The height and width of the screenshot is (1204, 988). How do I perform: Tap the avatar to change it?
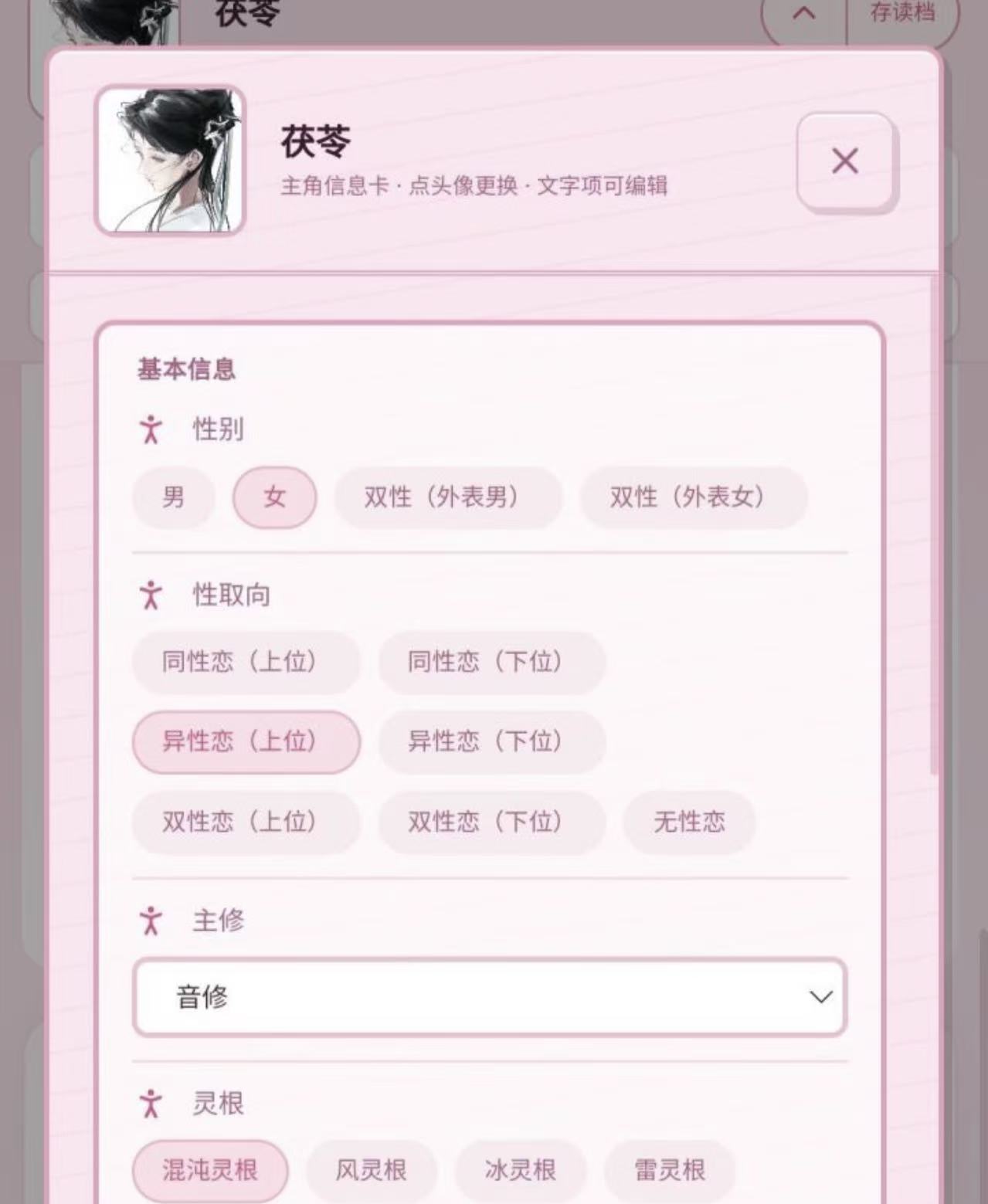pyautogui.click(x=170, y=160)
